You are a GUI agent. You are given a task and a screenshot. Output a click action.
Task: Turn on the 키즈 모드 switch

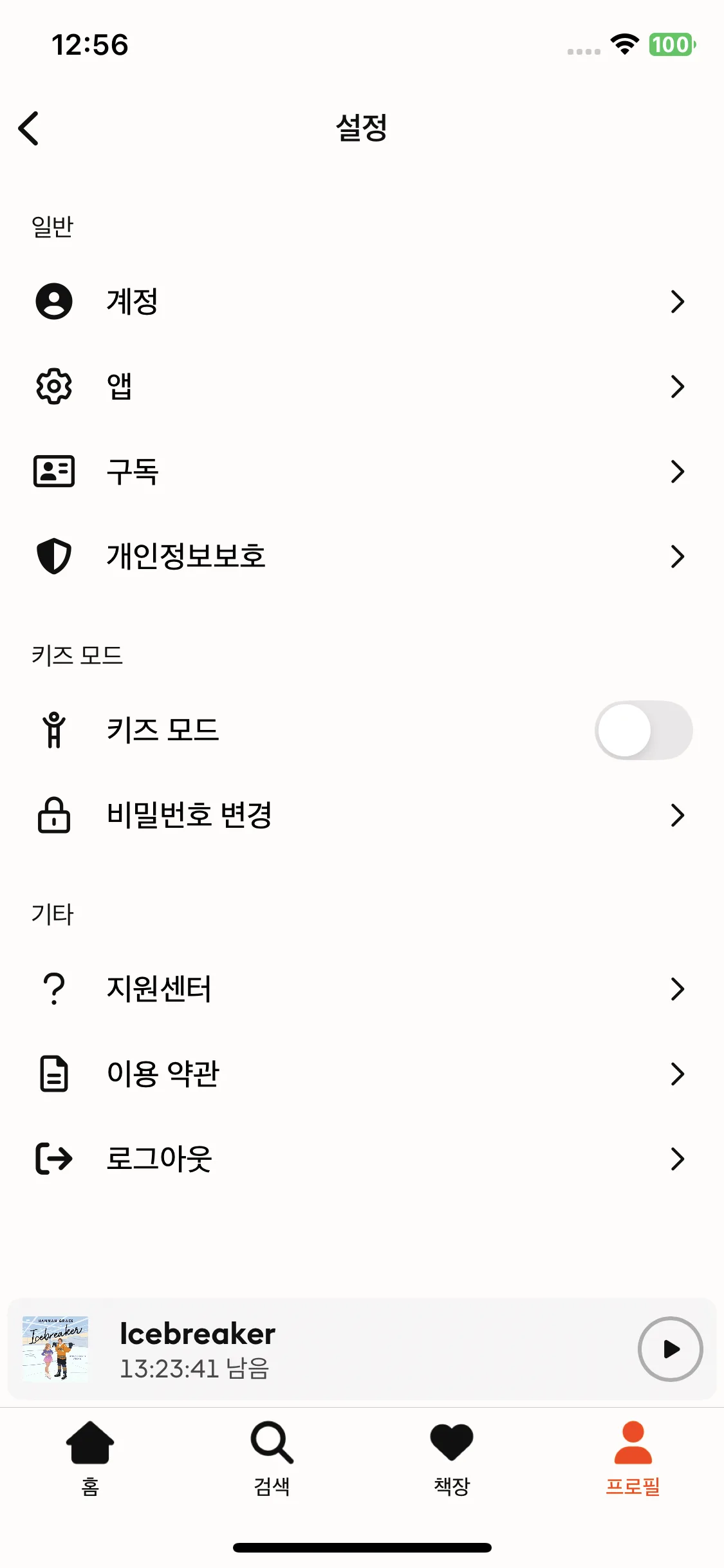(x=643, y=730)
